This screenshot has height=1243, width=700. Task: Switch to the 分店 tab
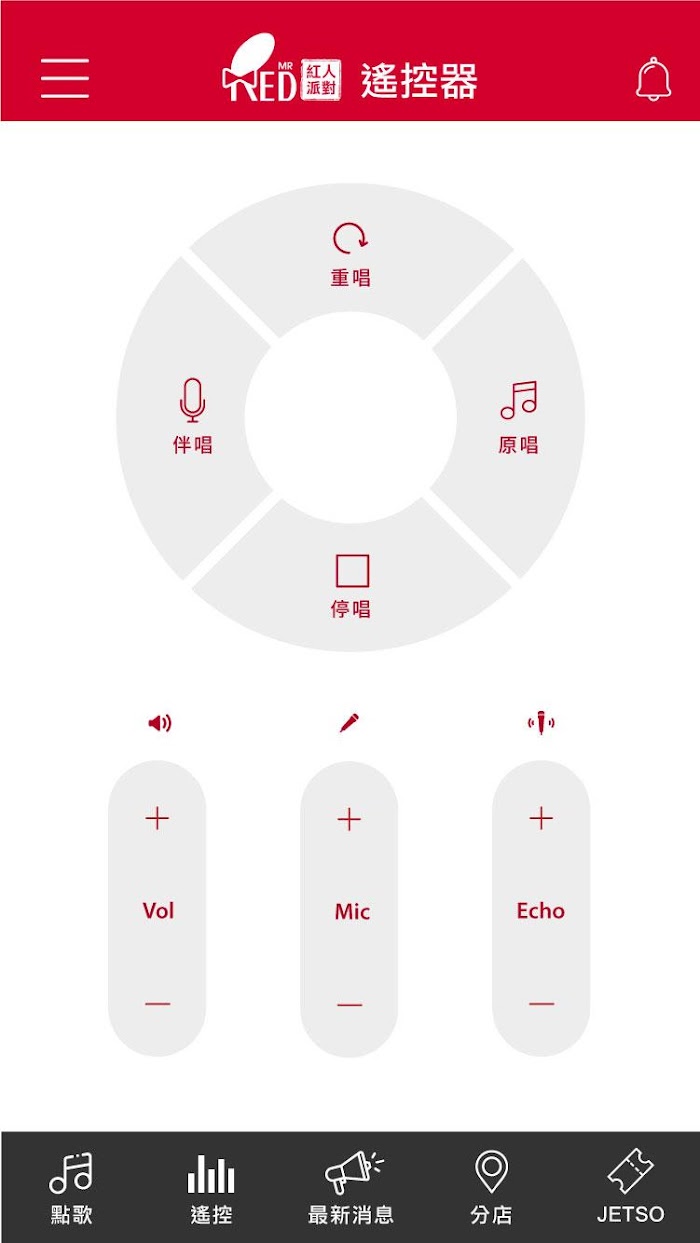coord(491,1188)
